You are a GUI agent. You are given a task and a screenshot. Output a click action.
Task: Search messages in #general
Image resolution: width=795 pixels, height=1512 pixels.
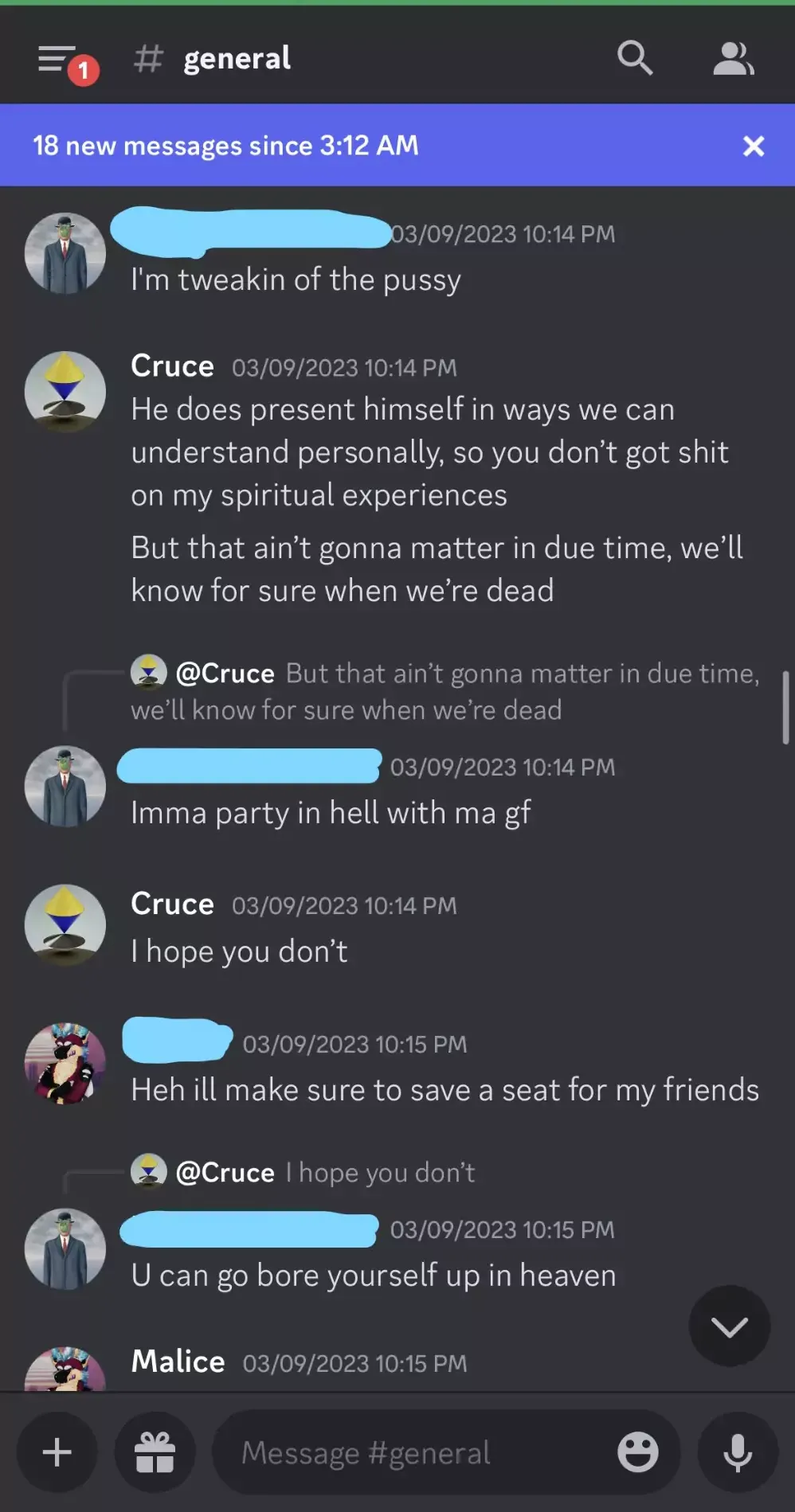click(635, 58)
